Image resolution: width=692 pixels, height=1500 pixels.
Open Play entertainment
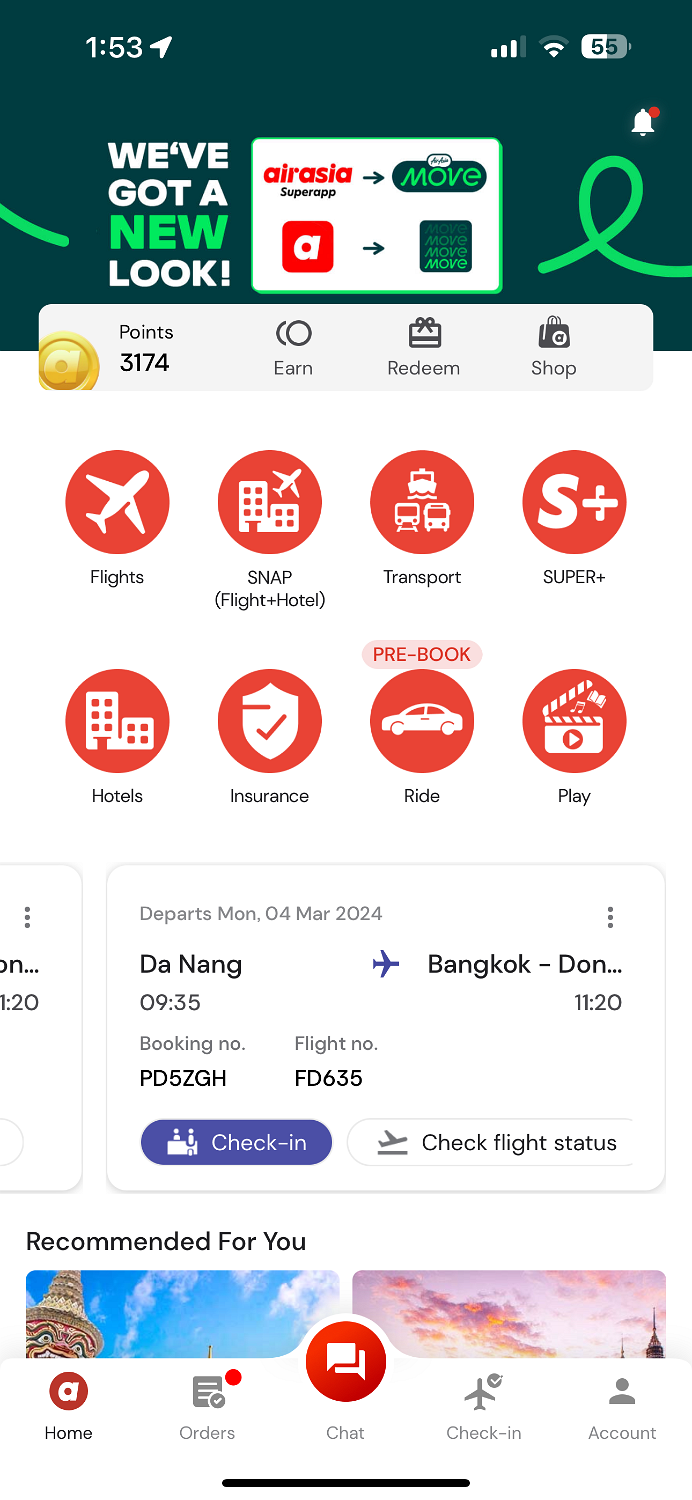tap(574, 737)
